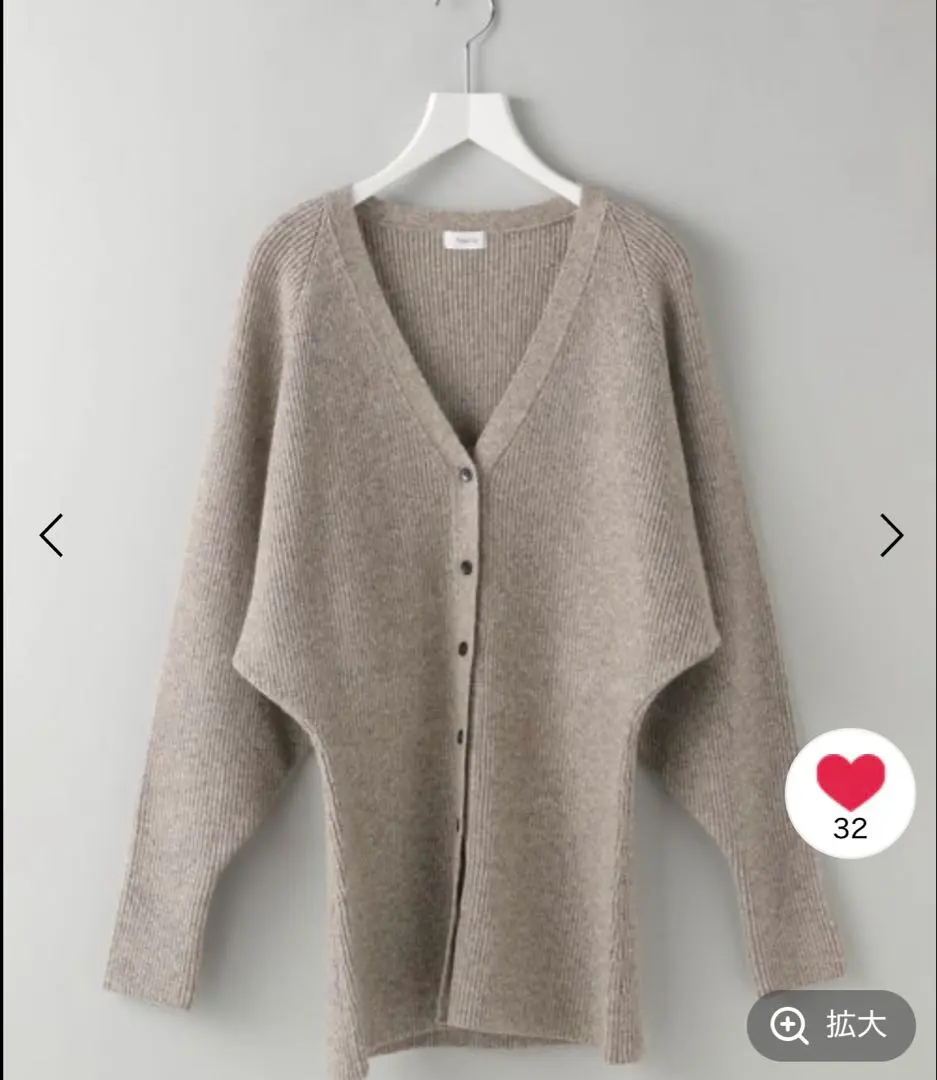Go to the previous product image
The image size is (937, 1080).
point(51,535)
